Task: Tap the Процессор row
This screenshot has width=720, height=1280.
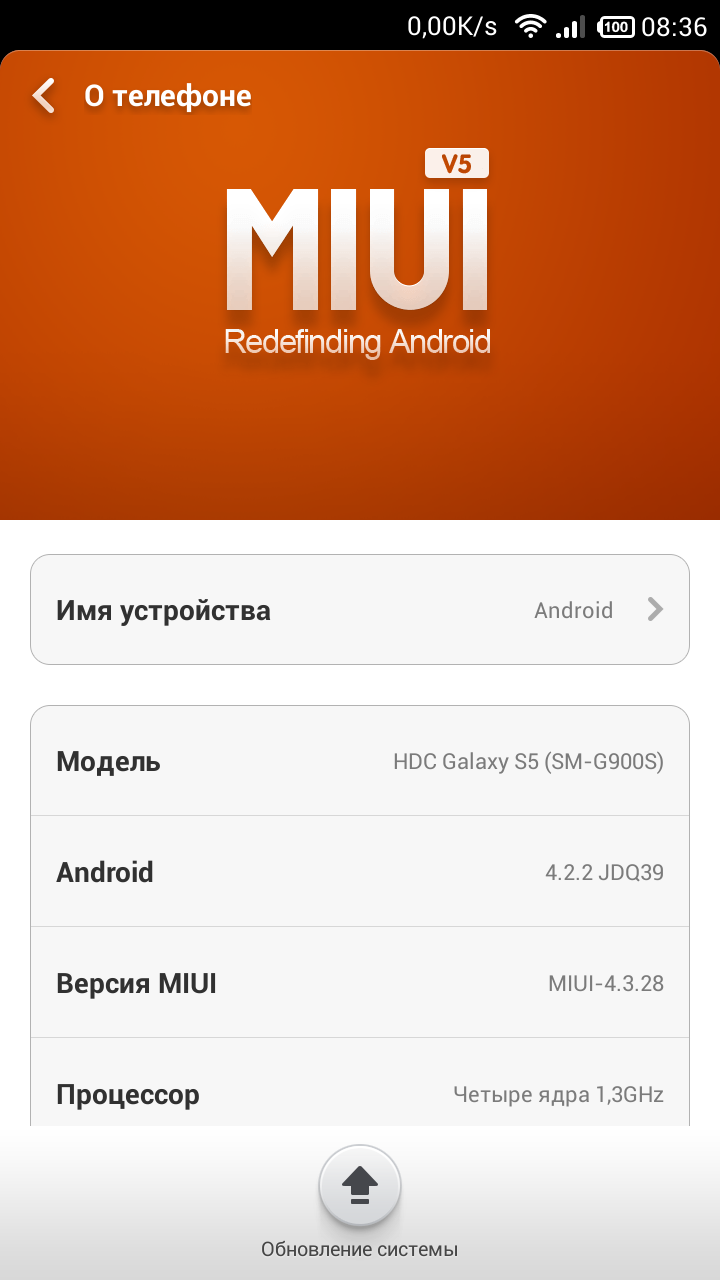Action: click(360, 1083)
